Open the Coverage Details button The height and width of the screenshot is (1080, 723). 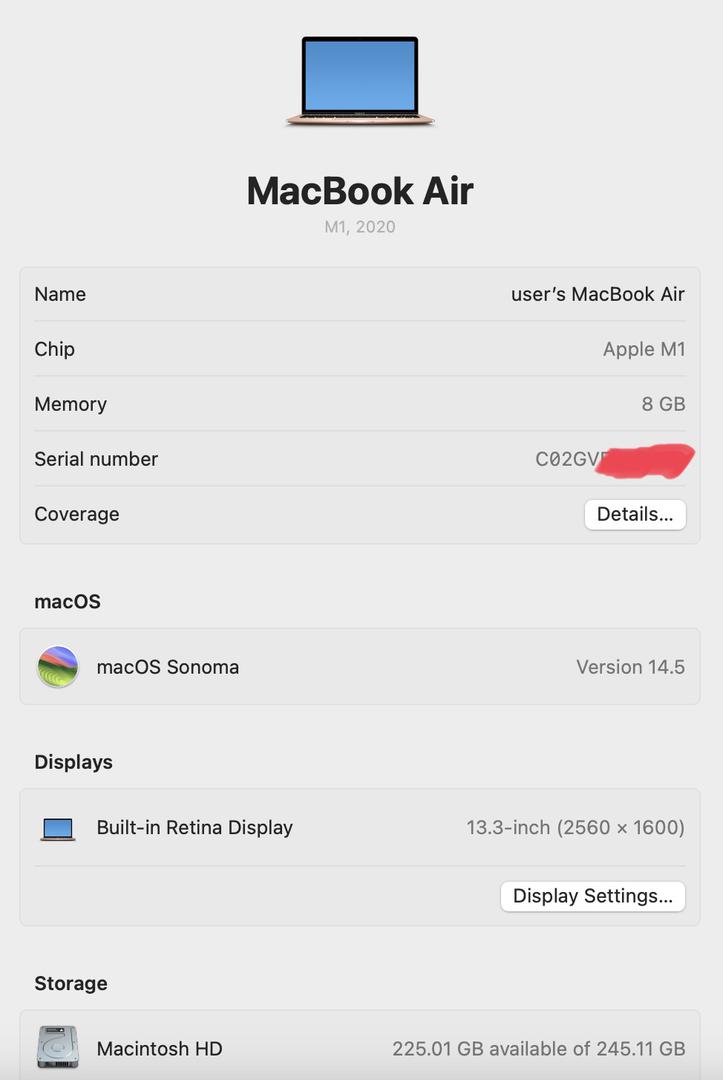635,514
